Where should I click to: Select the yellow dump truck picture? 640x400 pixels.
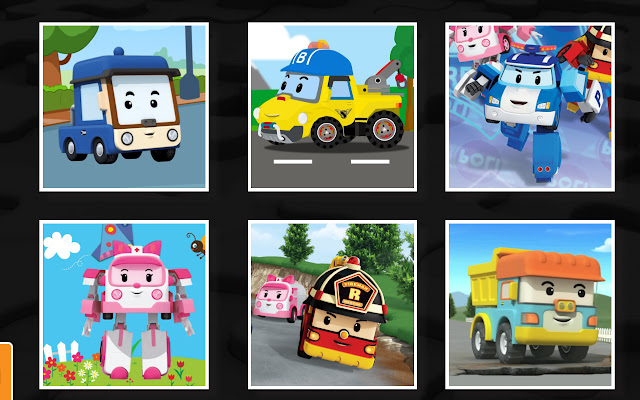point(529,304)
